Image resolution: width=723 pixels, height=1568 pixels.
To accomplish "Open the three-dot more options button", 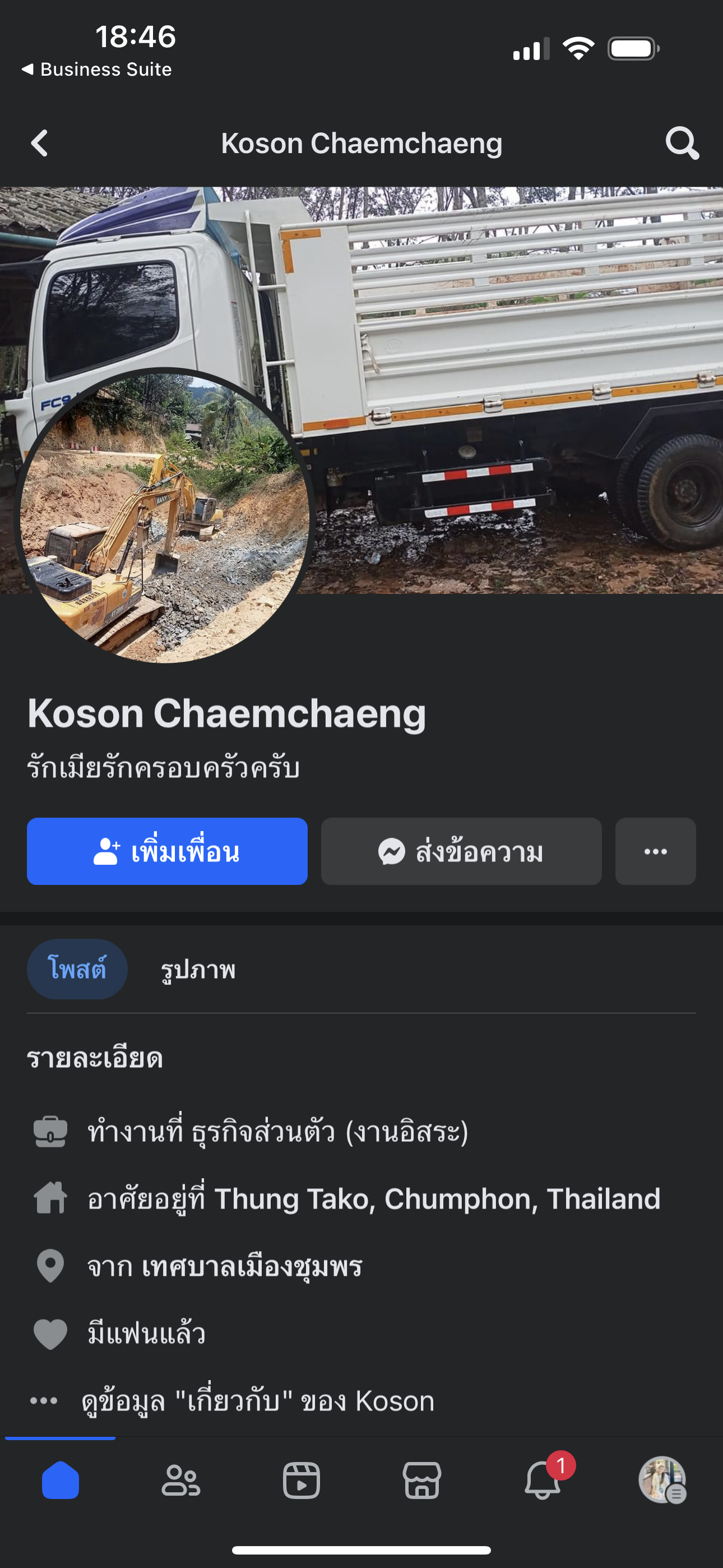I will pos(655,851).
